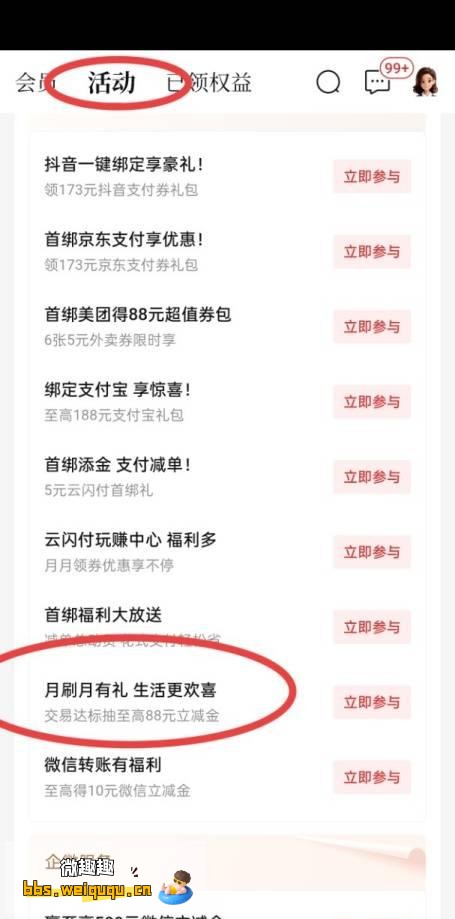Tap 立即参与 for 首绑京东支付享优惠

tap(372, 251)
